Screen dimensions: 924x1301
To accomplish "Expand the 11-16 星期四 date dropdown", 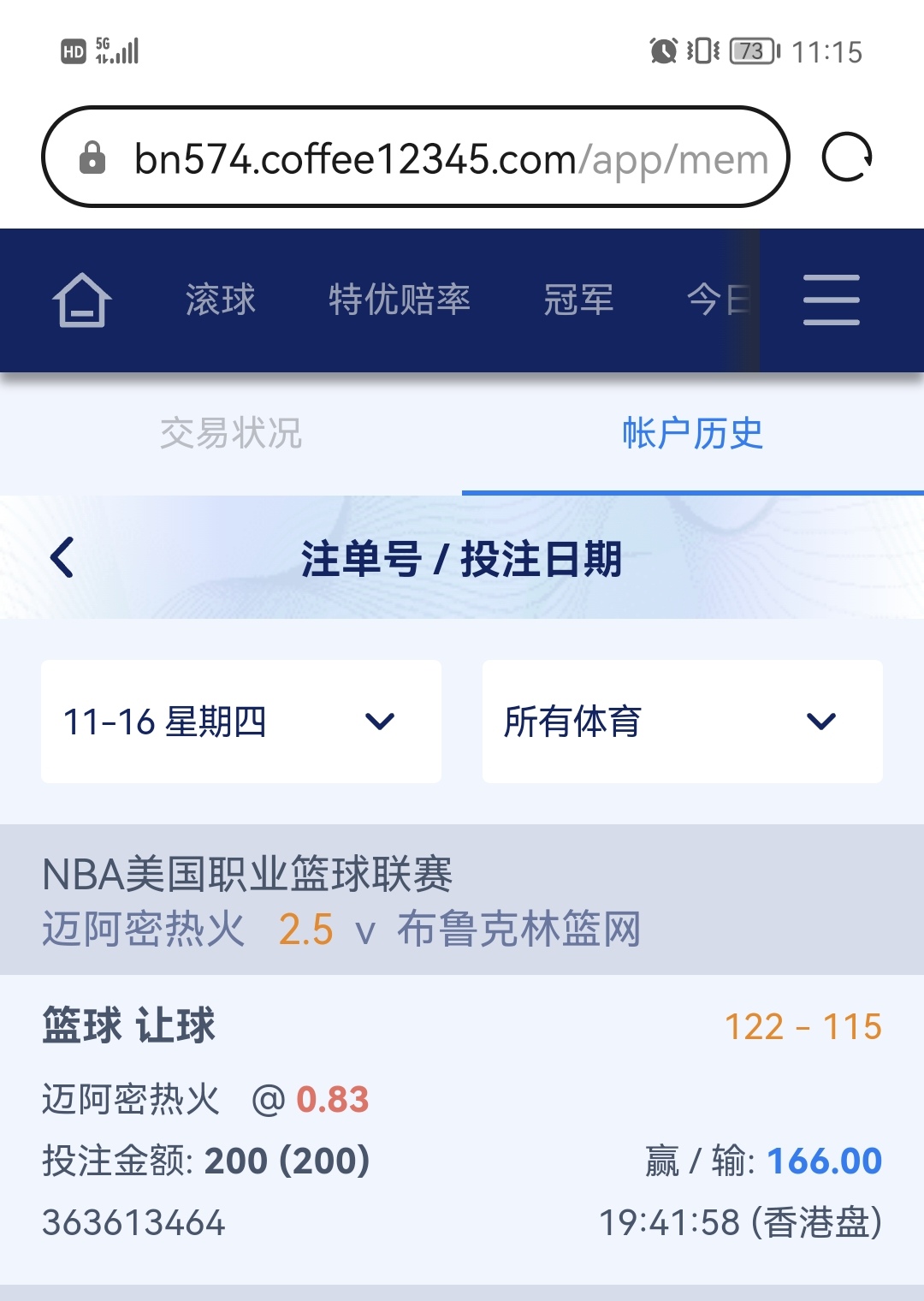I will [241, 722].
